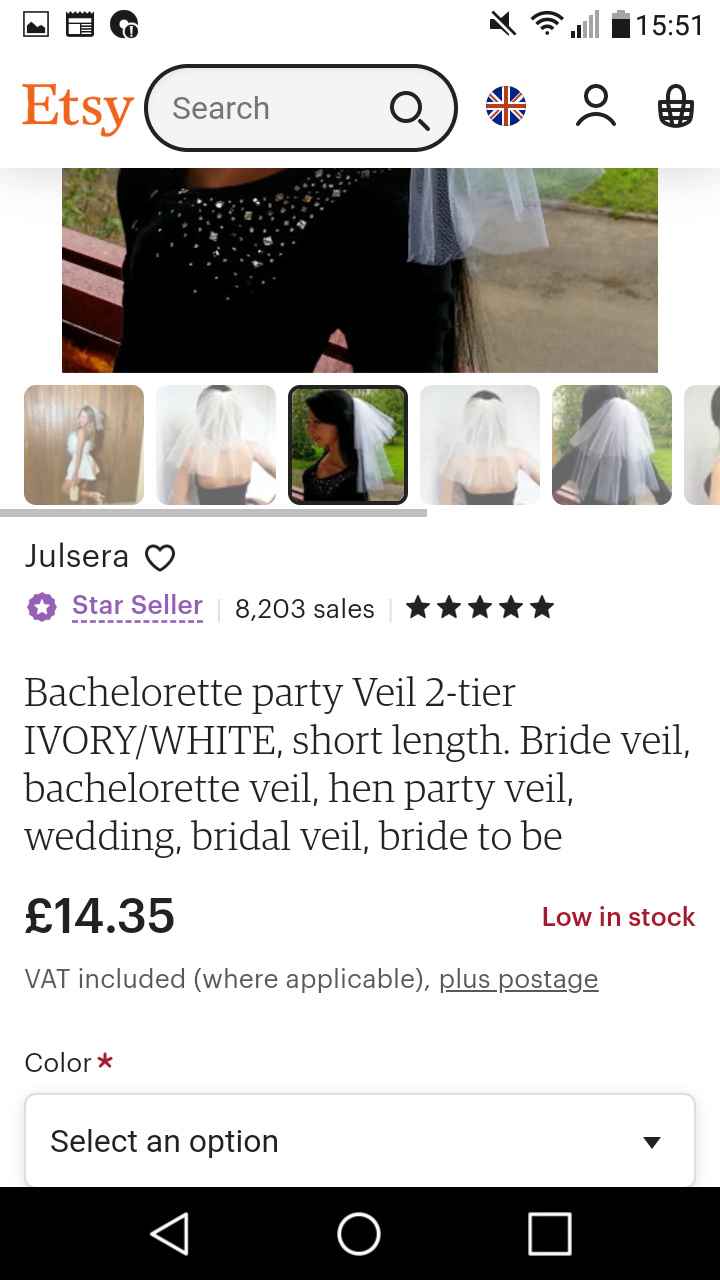The image size is (720, 1280).
Task: Open the account profile icon
Action: (x=595, y=106)
